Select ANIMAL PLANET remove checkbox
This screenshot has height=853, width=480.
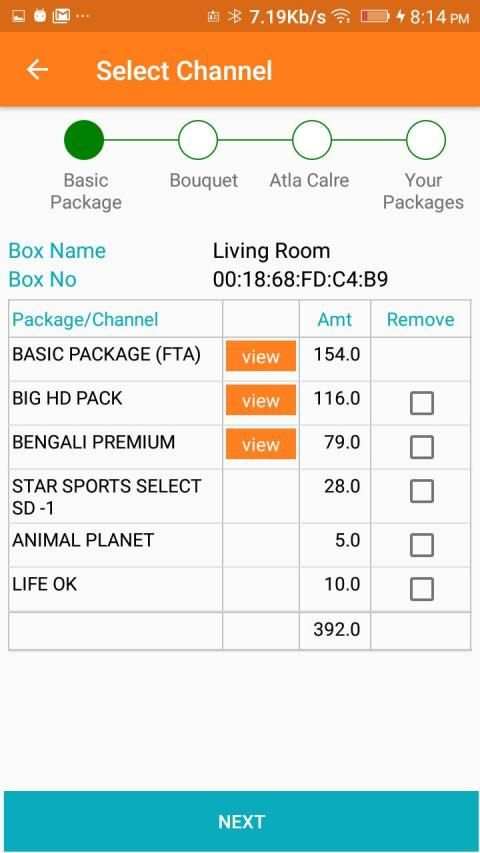pyautogui.click(x=421, y=545)
